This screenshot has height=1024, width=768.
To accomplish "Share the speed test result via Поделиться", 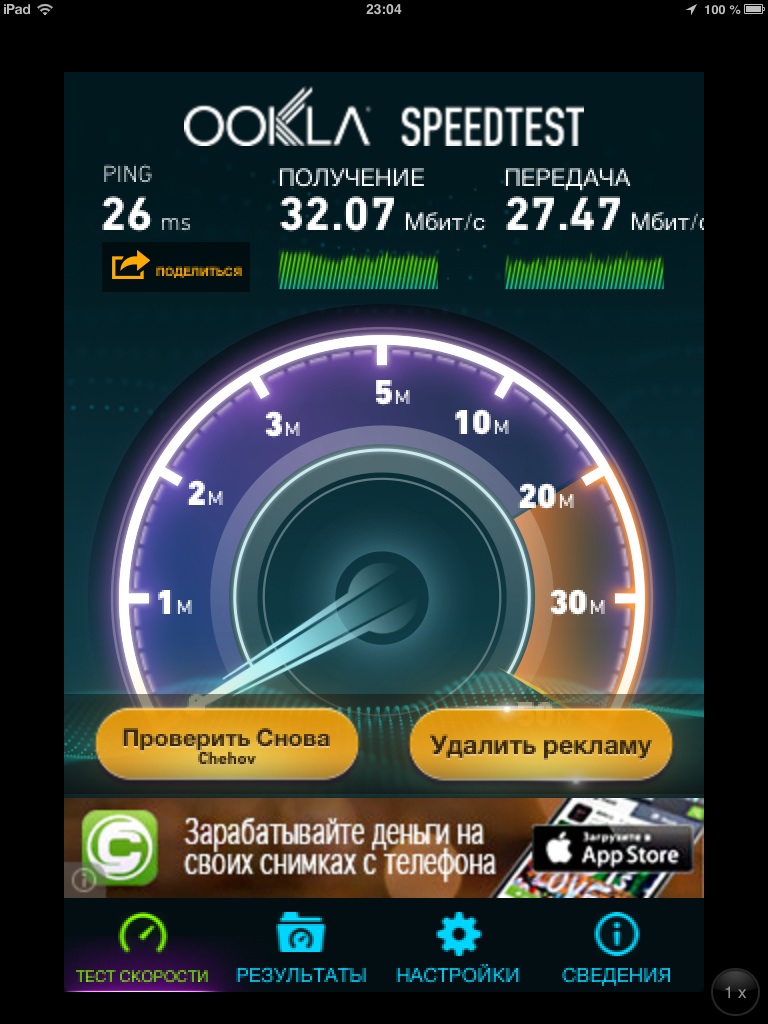I will coord(176,267).
